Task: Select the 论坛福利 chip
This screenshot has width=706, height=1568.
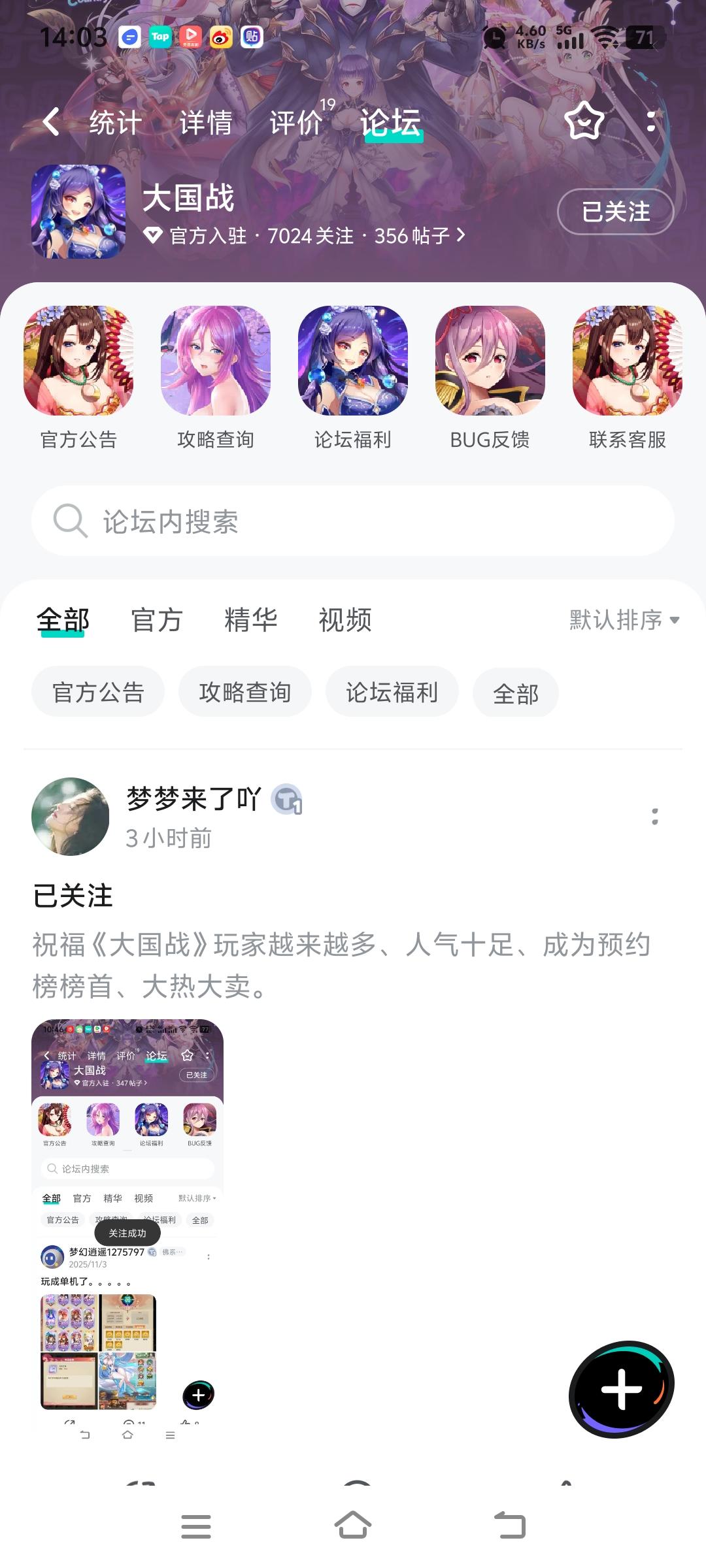Action: [x=392, y=693]
